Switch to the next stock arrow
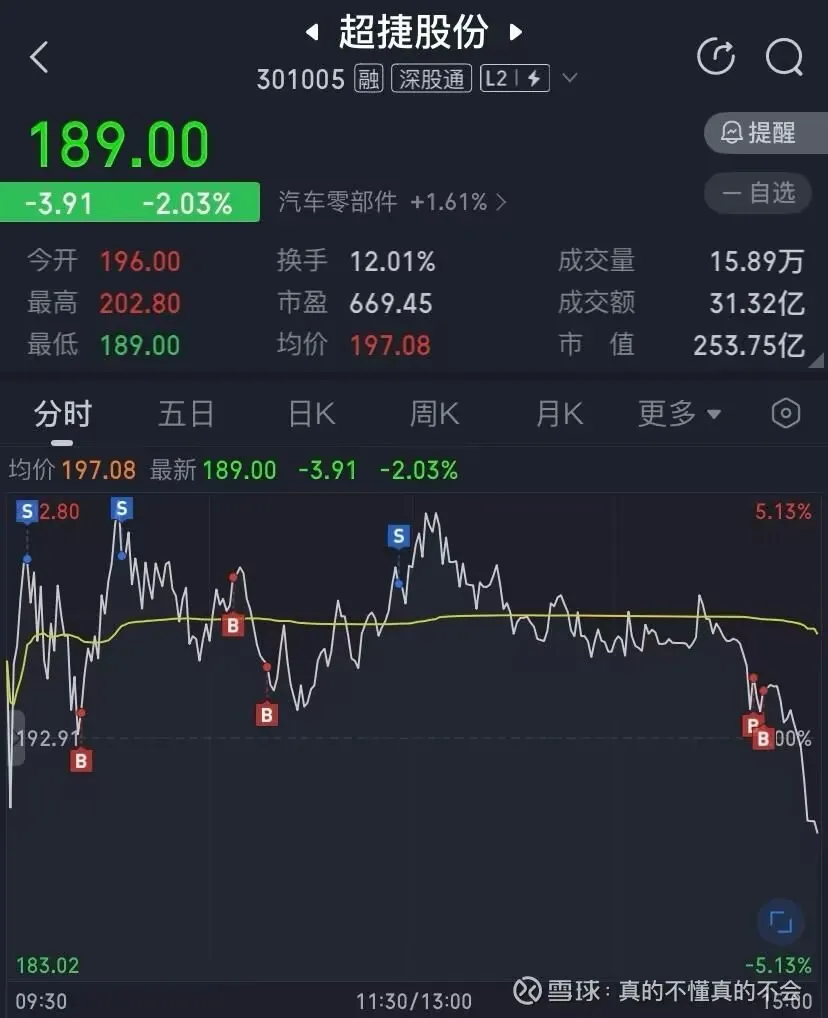This screenshot has width=828, height=1018. [516, 33]
